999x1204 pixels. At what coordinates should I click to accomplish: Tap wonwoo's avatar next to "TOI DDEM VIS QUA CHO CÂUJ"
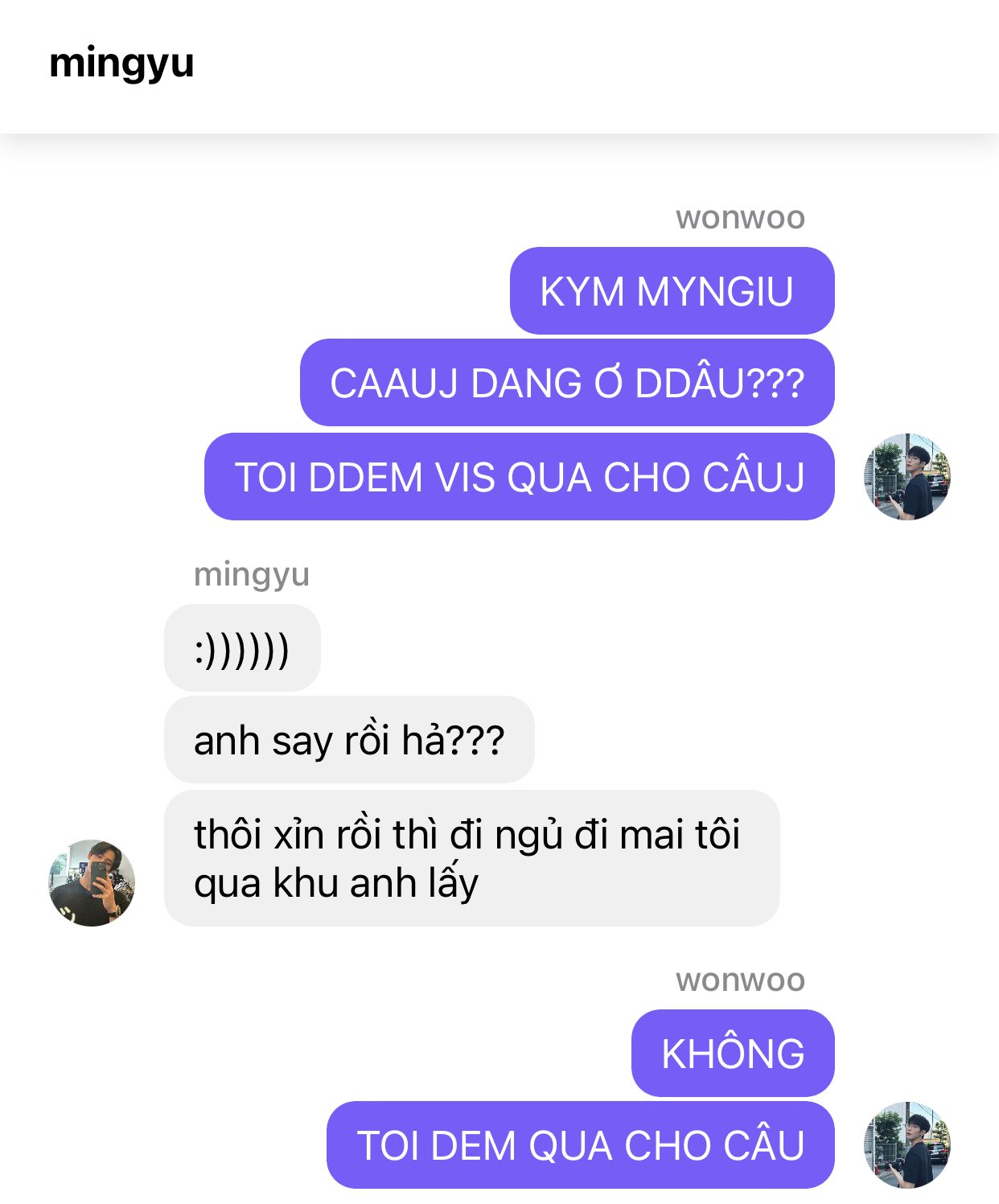point(907,477)
